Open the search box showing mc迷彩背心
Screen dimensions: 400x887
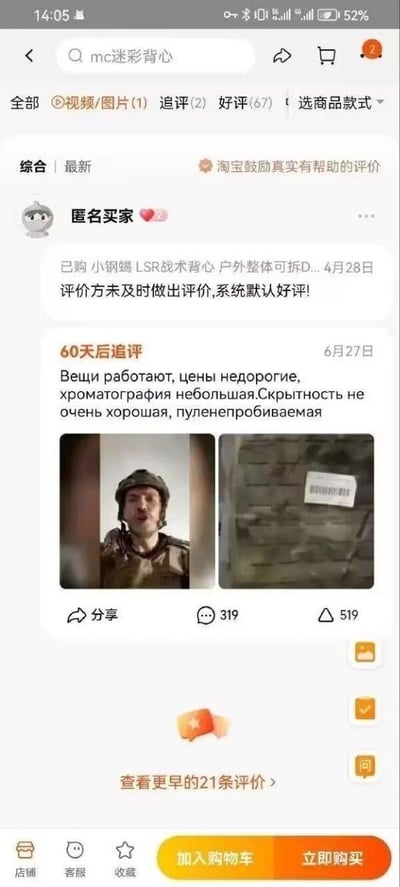coord(156,56)
